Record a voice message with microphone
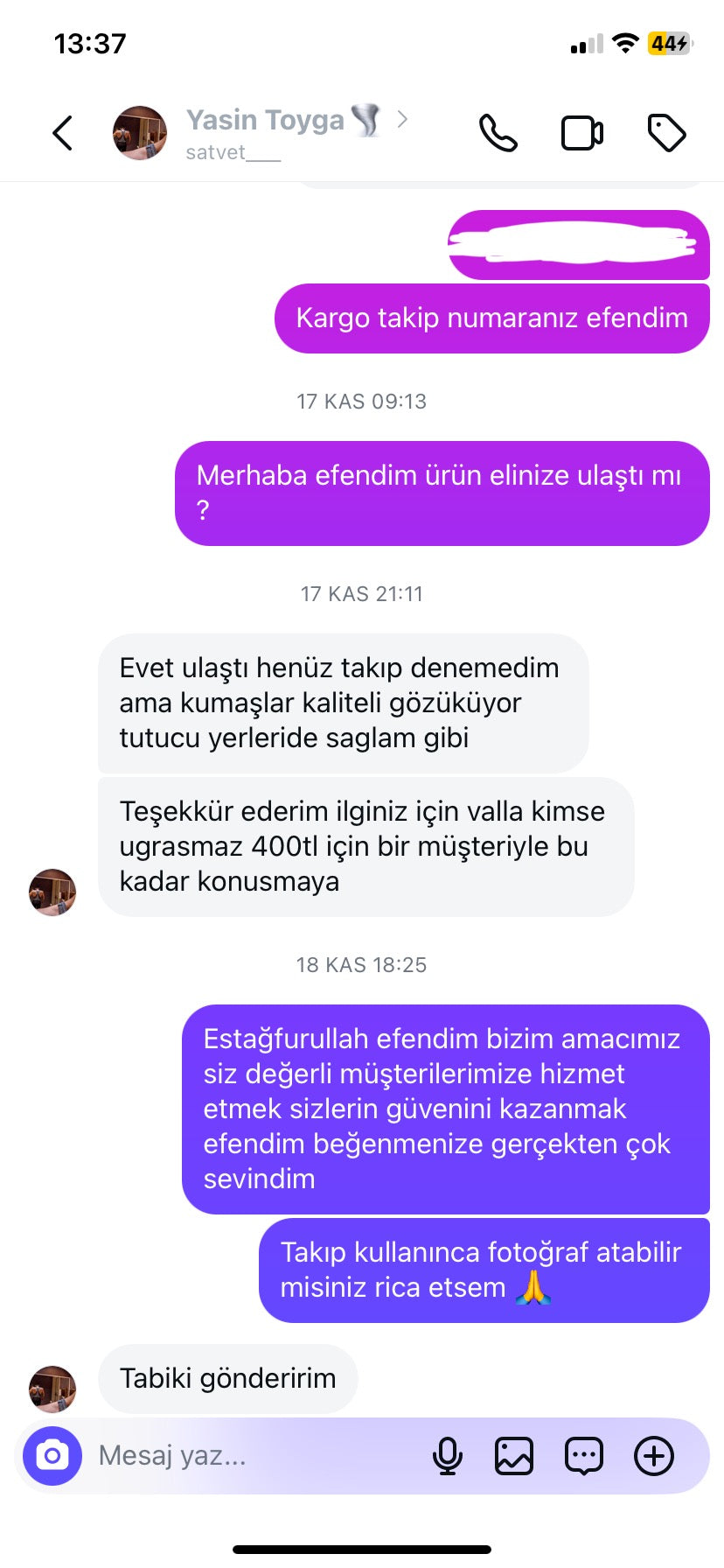Viewport: 724px width, 1568px height. coord(448,1456)
